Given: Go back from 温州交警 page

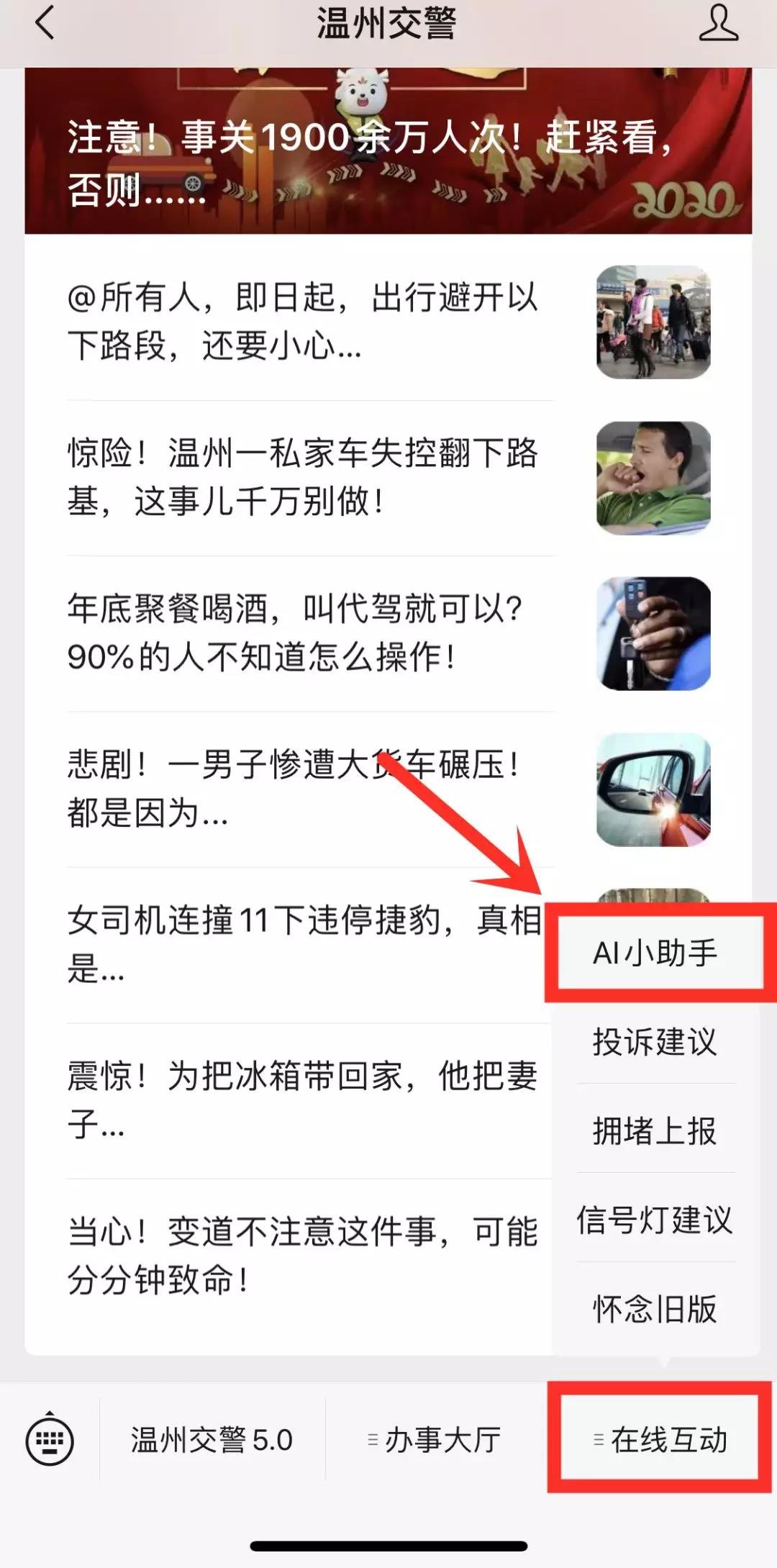Looking at the screenshot, I should click(x=45, y=23).
